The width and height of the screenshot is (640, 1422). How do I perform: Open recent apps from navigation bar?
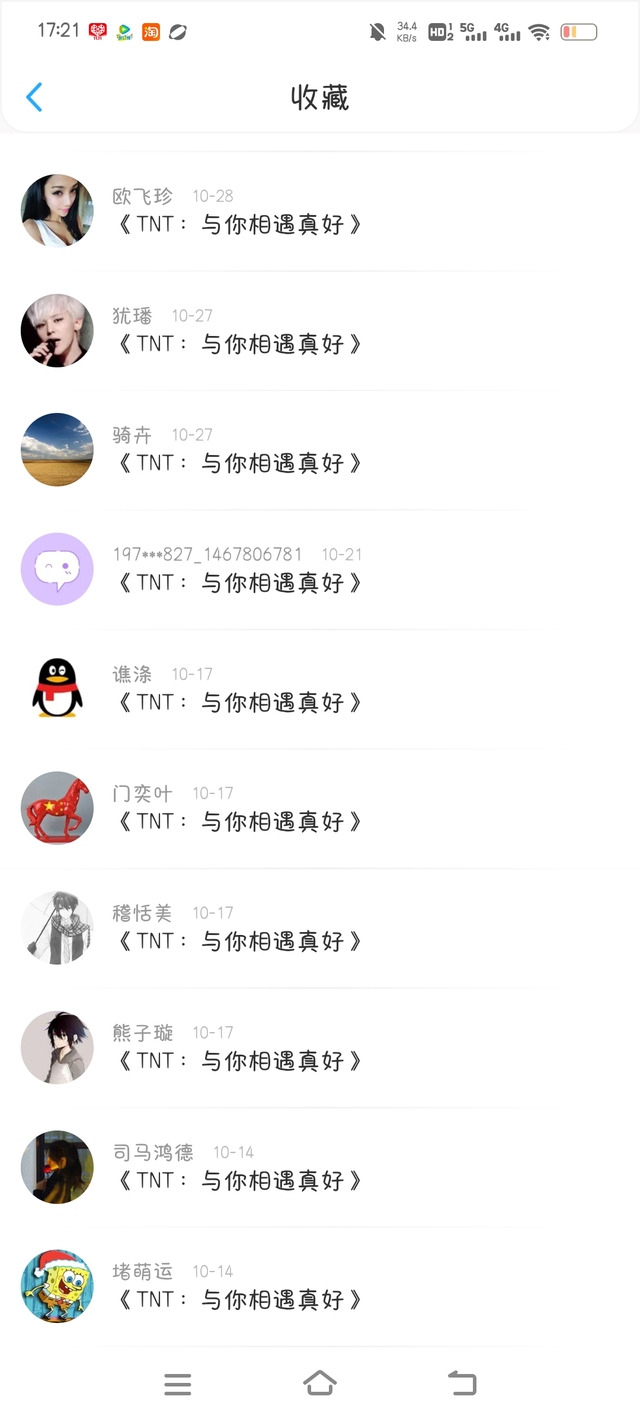coord(178,1384)
